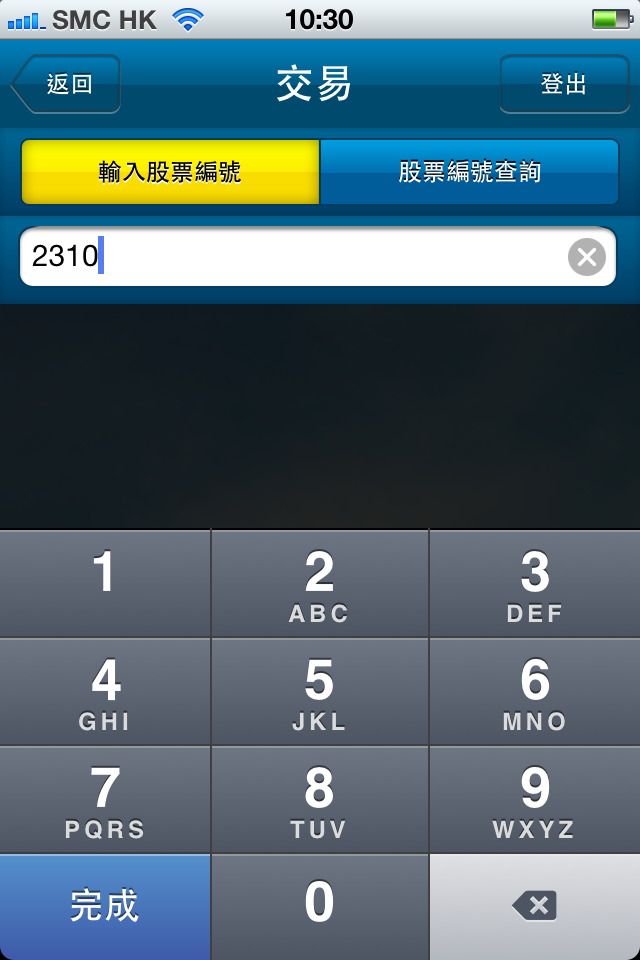
Task: Go back using the 返回 button
Action: (68, 84)
